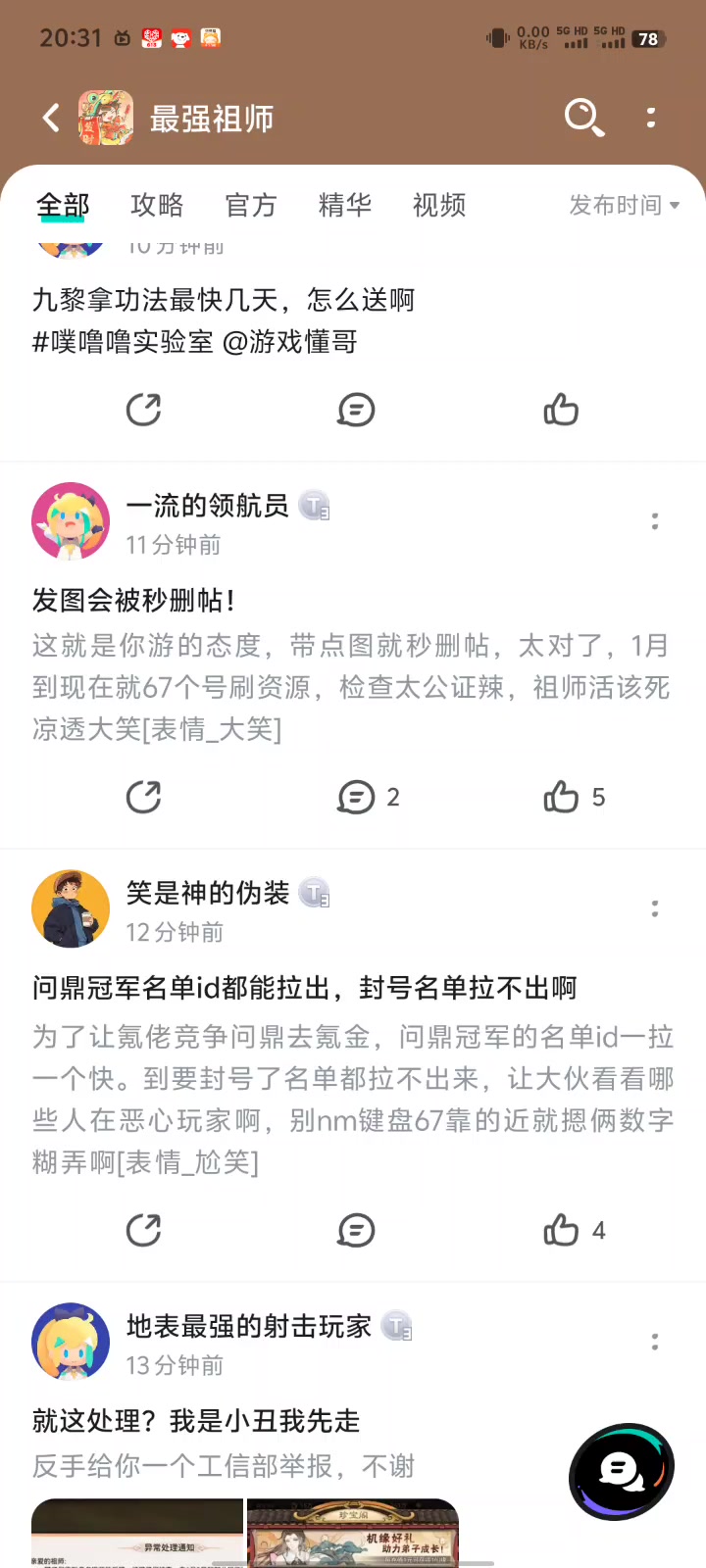Switch to the 视频 tab
The width and height of the screenshot is (706, 1568).
(439, 205)
